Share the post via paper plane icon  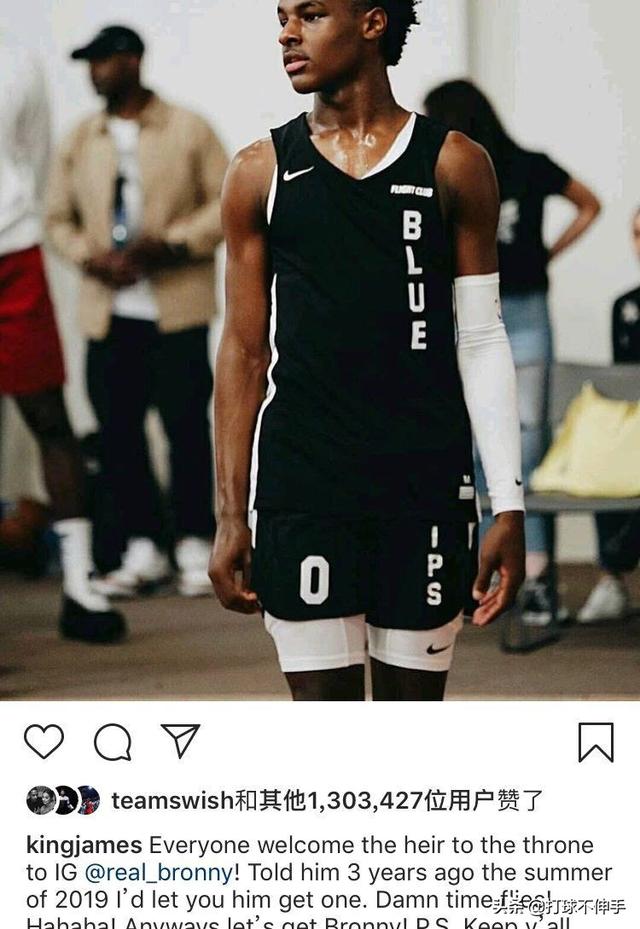pyautogui.click(x=180, y=742)
